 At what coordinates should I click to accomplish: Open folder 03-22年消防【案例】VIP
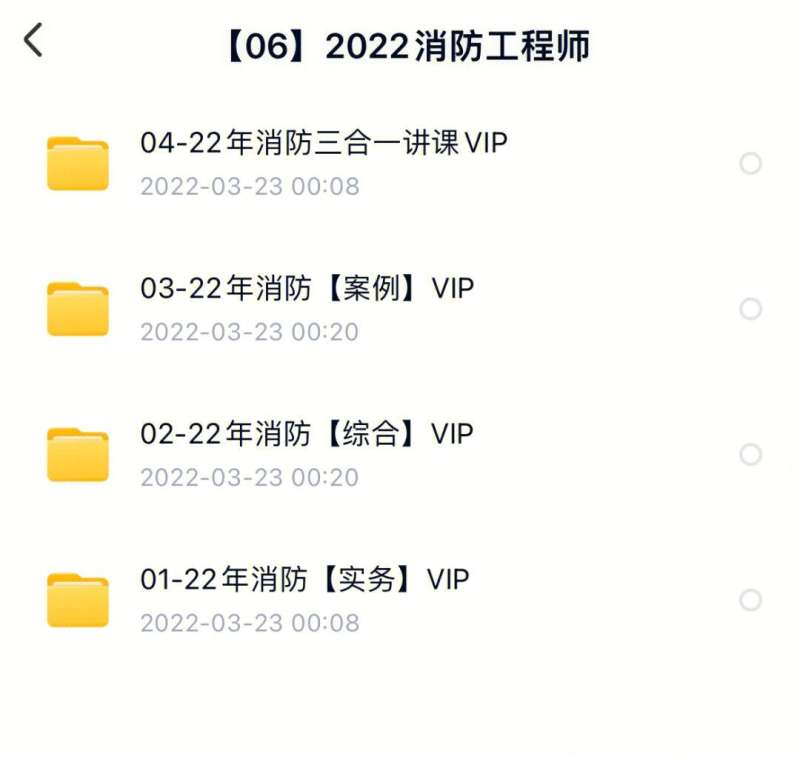[306, 290]
